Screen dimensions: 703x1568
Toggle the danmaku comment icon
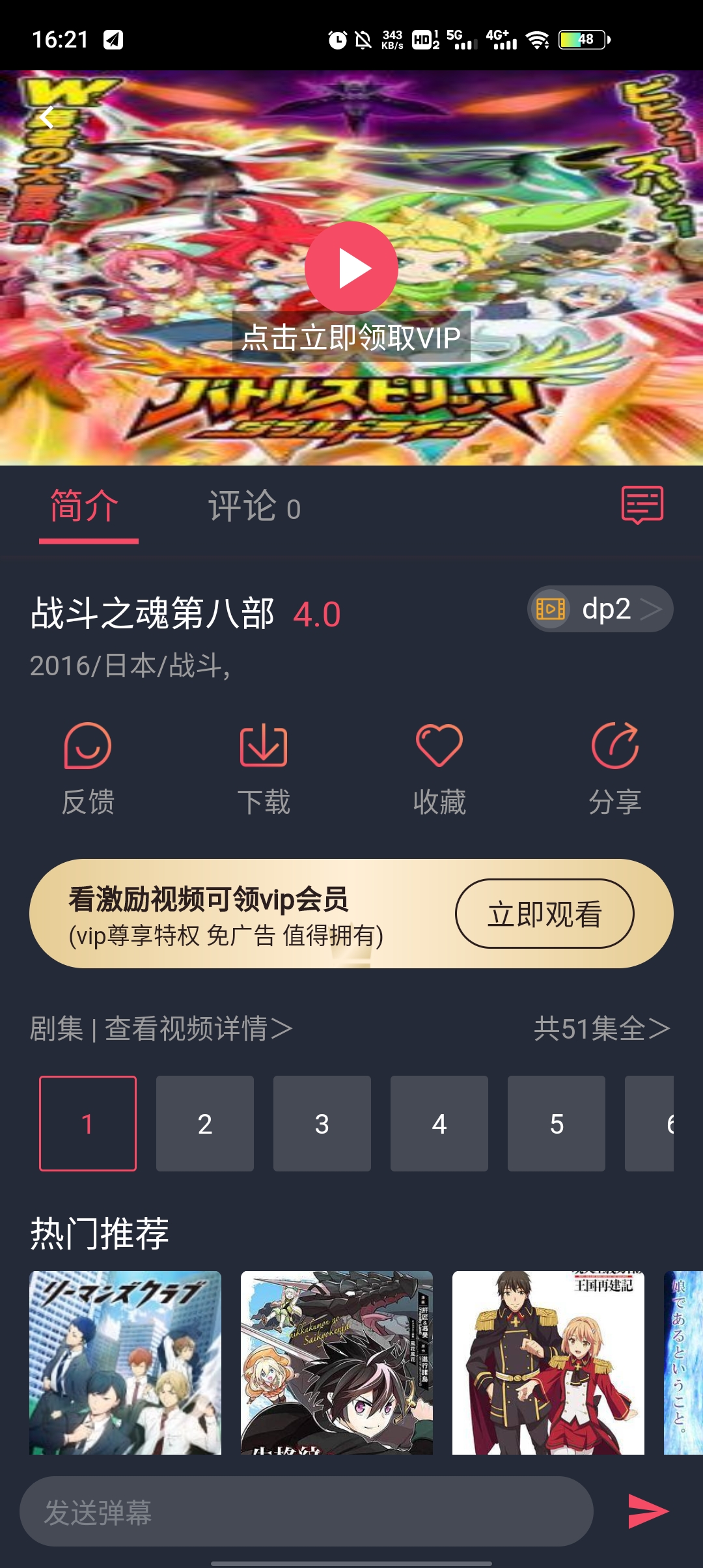pos(642,504)
